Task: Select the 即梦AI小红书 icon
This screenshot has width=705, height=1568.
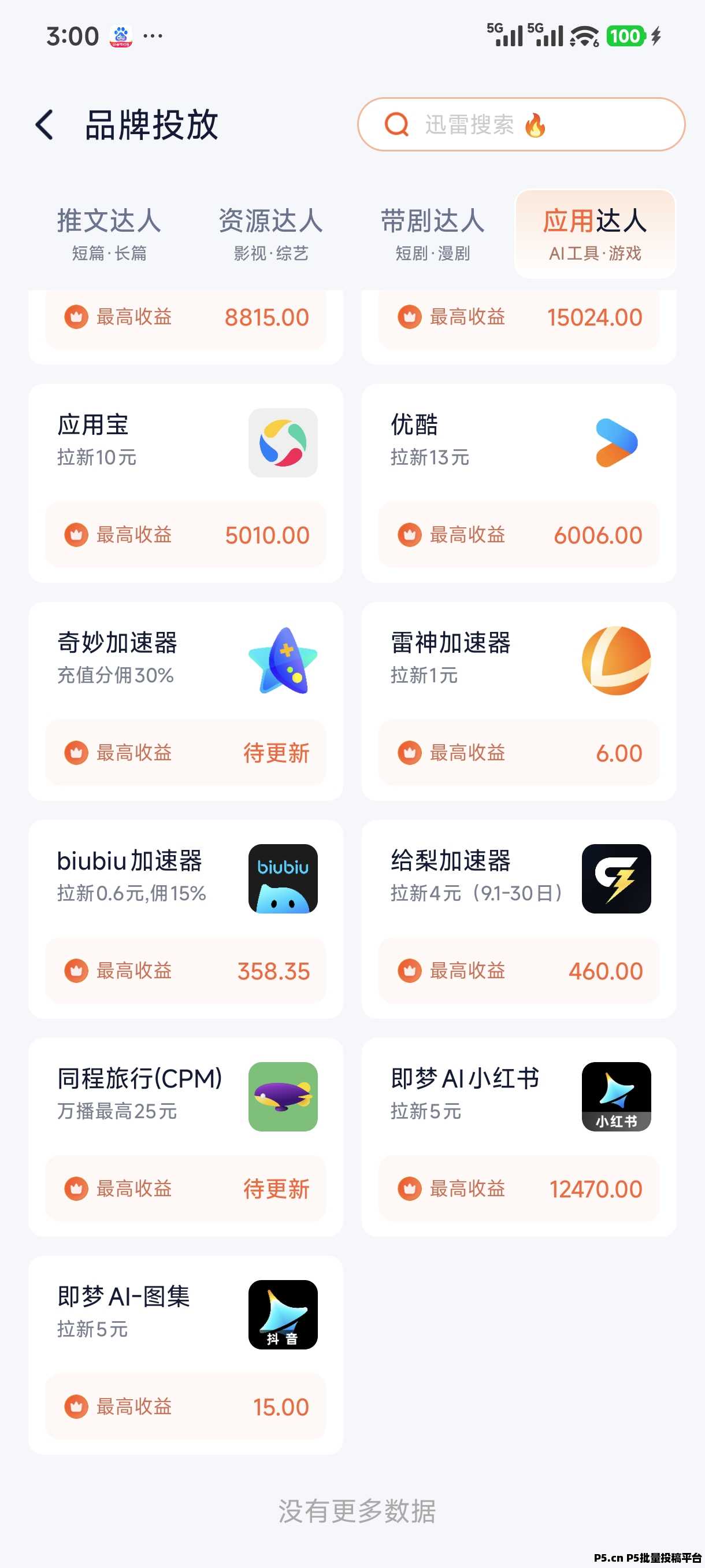Action: (x=616, y=1096)
